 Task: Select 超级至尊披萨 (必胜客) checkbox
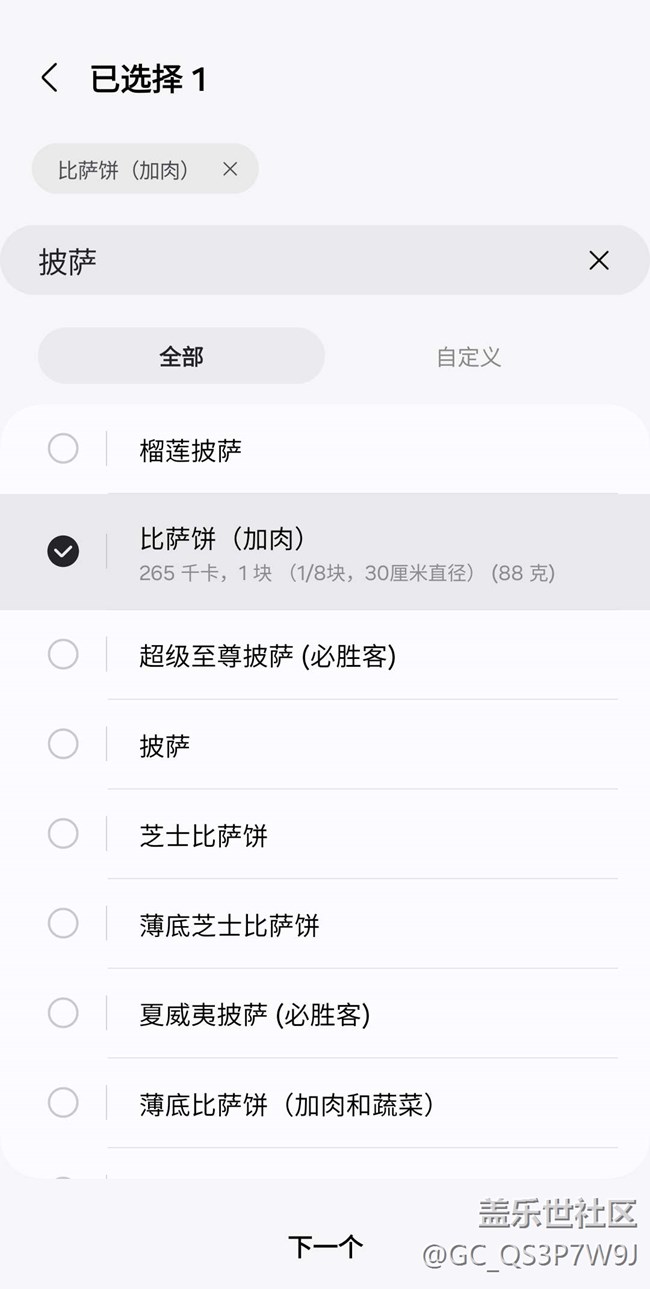(x=63, y=655)
